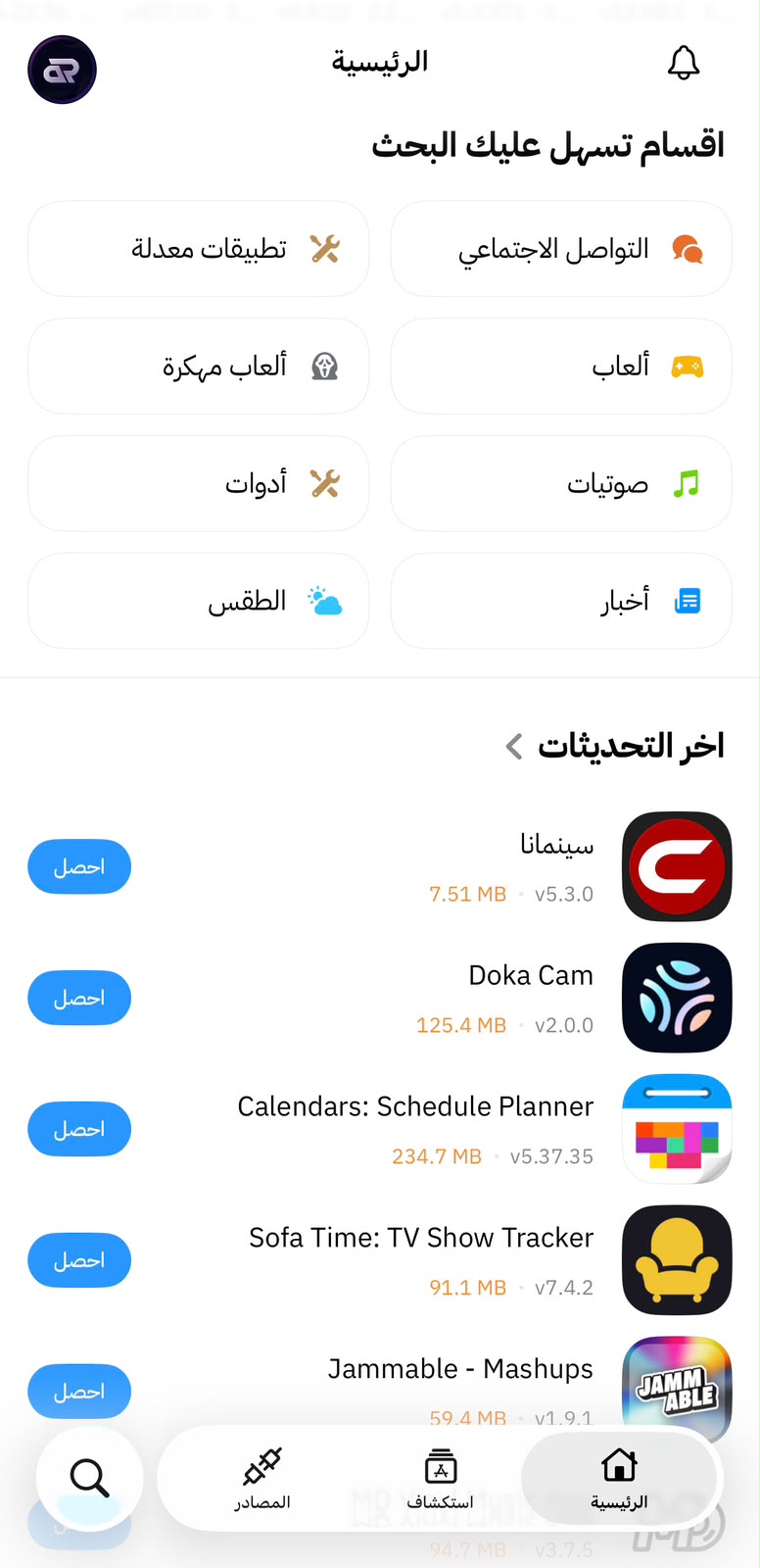This screenshot has height=1568, width=760.
Task: Open the تطبيقات معدلة category
Action: coord(199,249)
